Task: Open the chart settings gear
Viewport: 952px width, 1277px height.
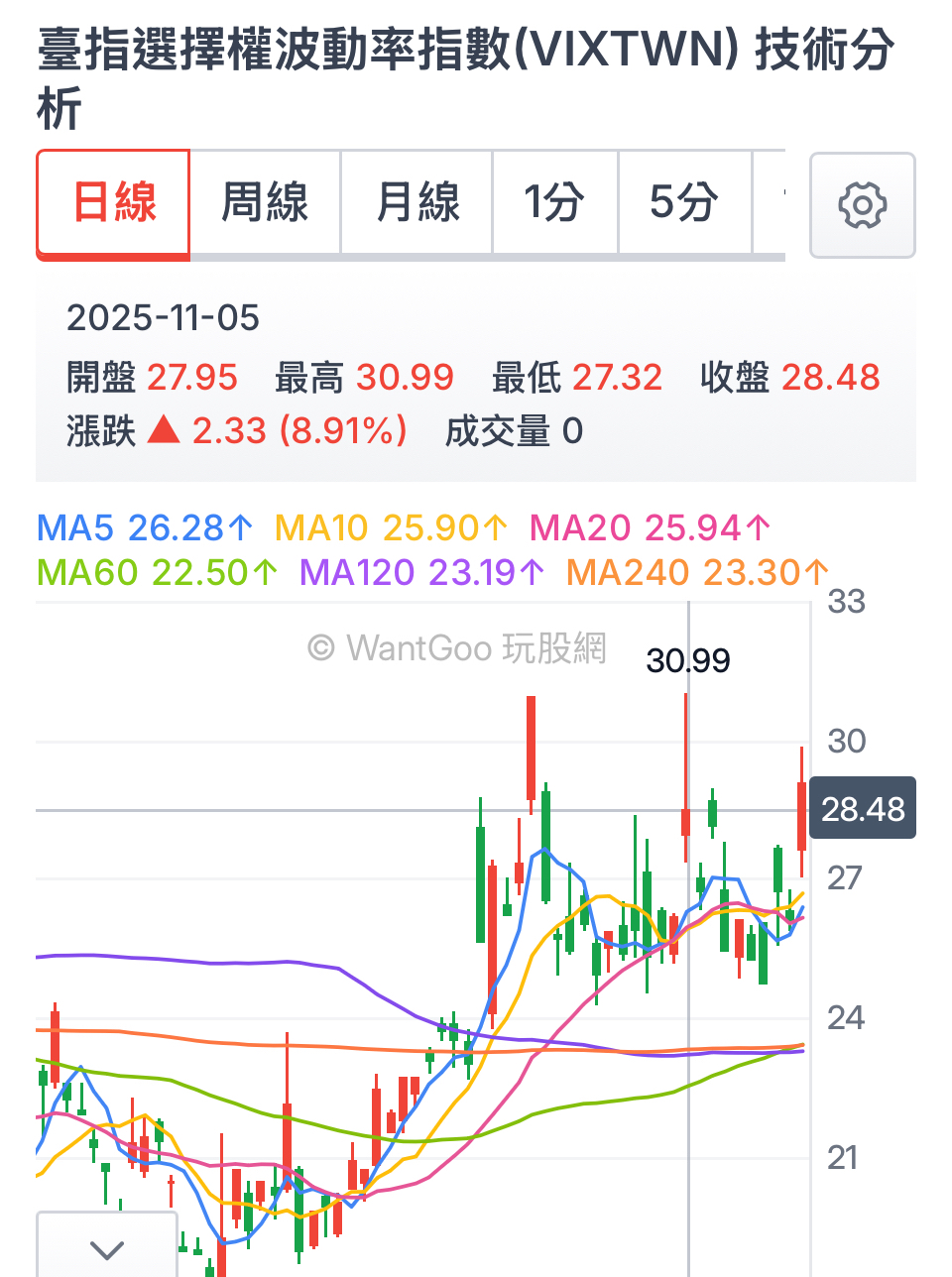Action: [x=862, y=204]
